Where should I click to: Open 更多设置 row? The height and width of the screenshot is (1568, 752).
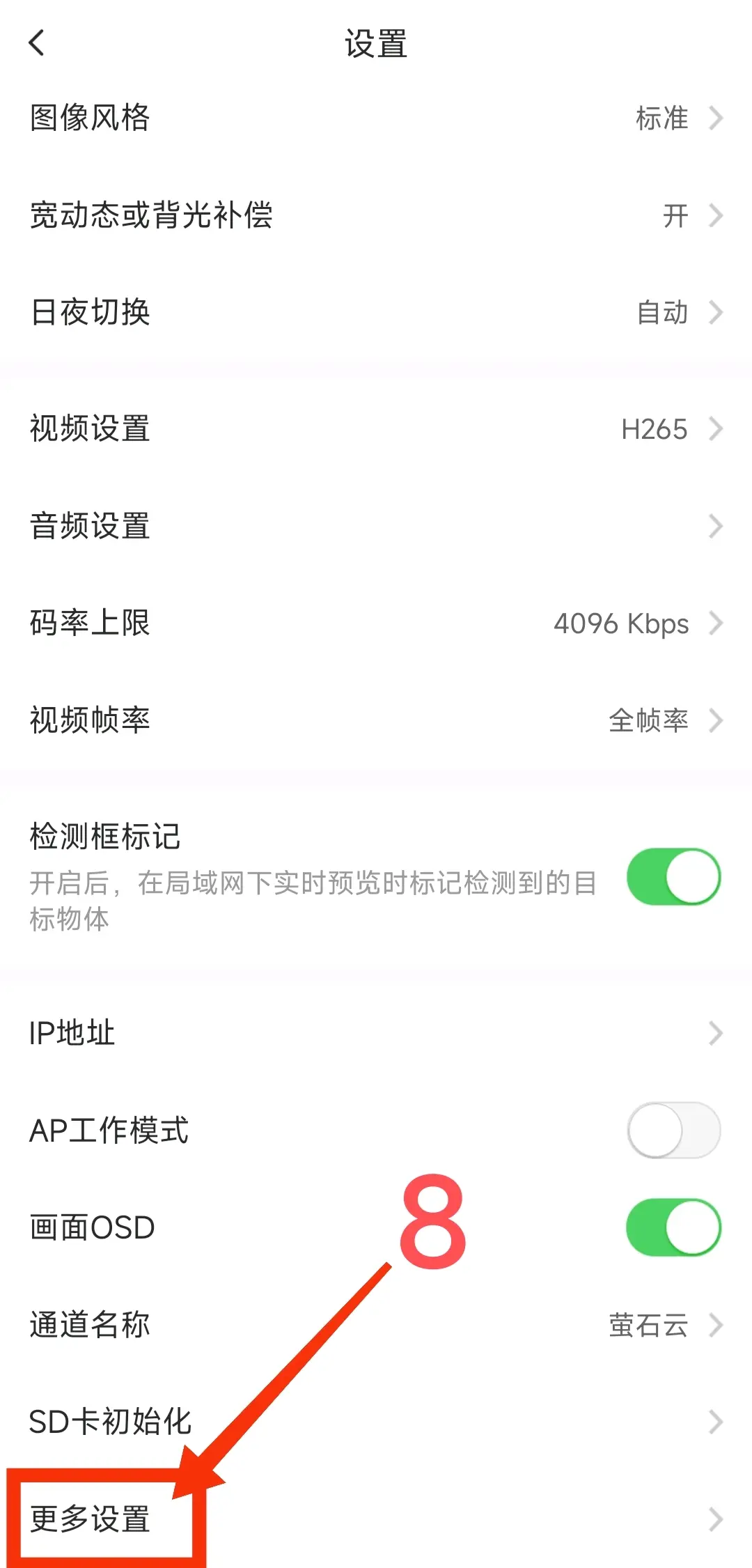tap(376, 1519)
